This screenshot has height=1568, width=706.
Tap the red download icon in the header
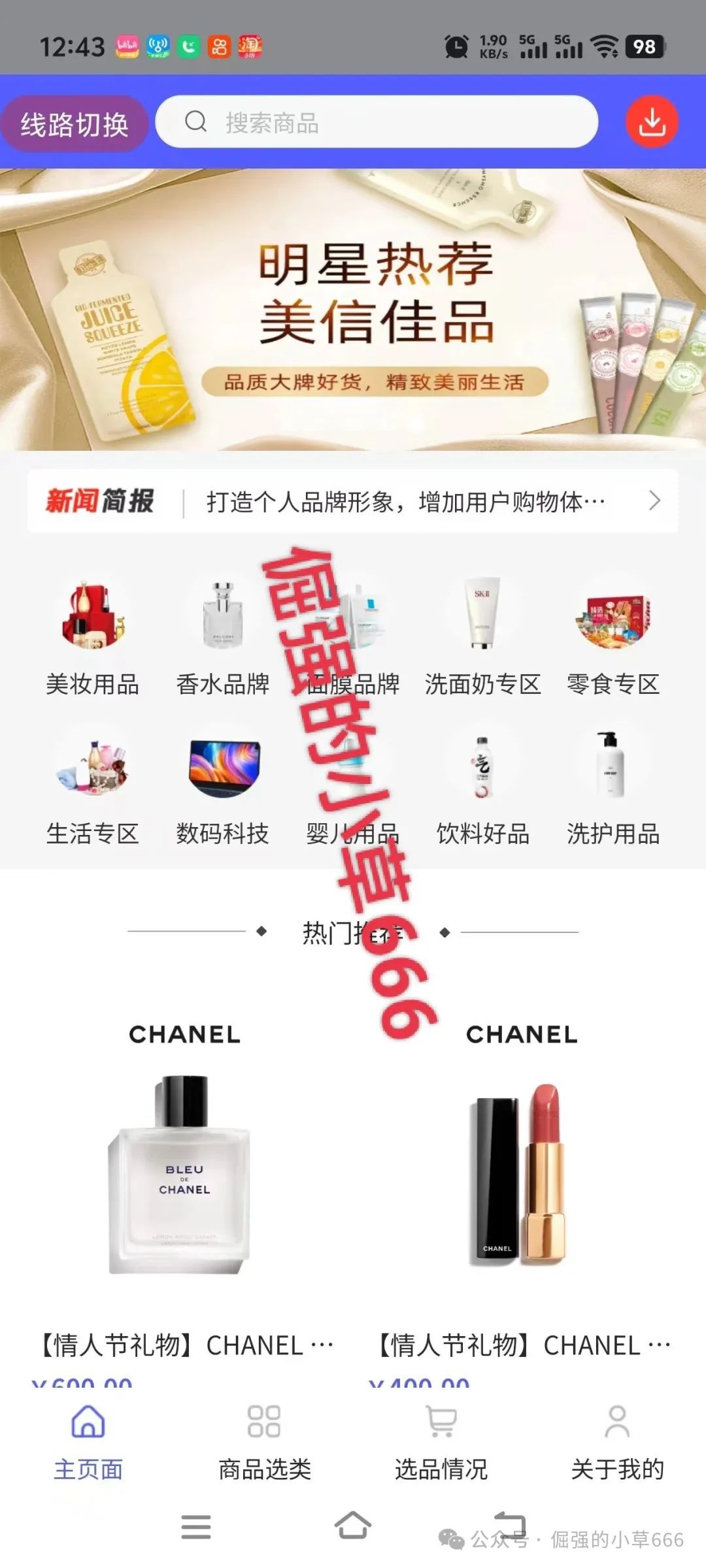[x=651, y=122]
